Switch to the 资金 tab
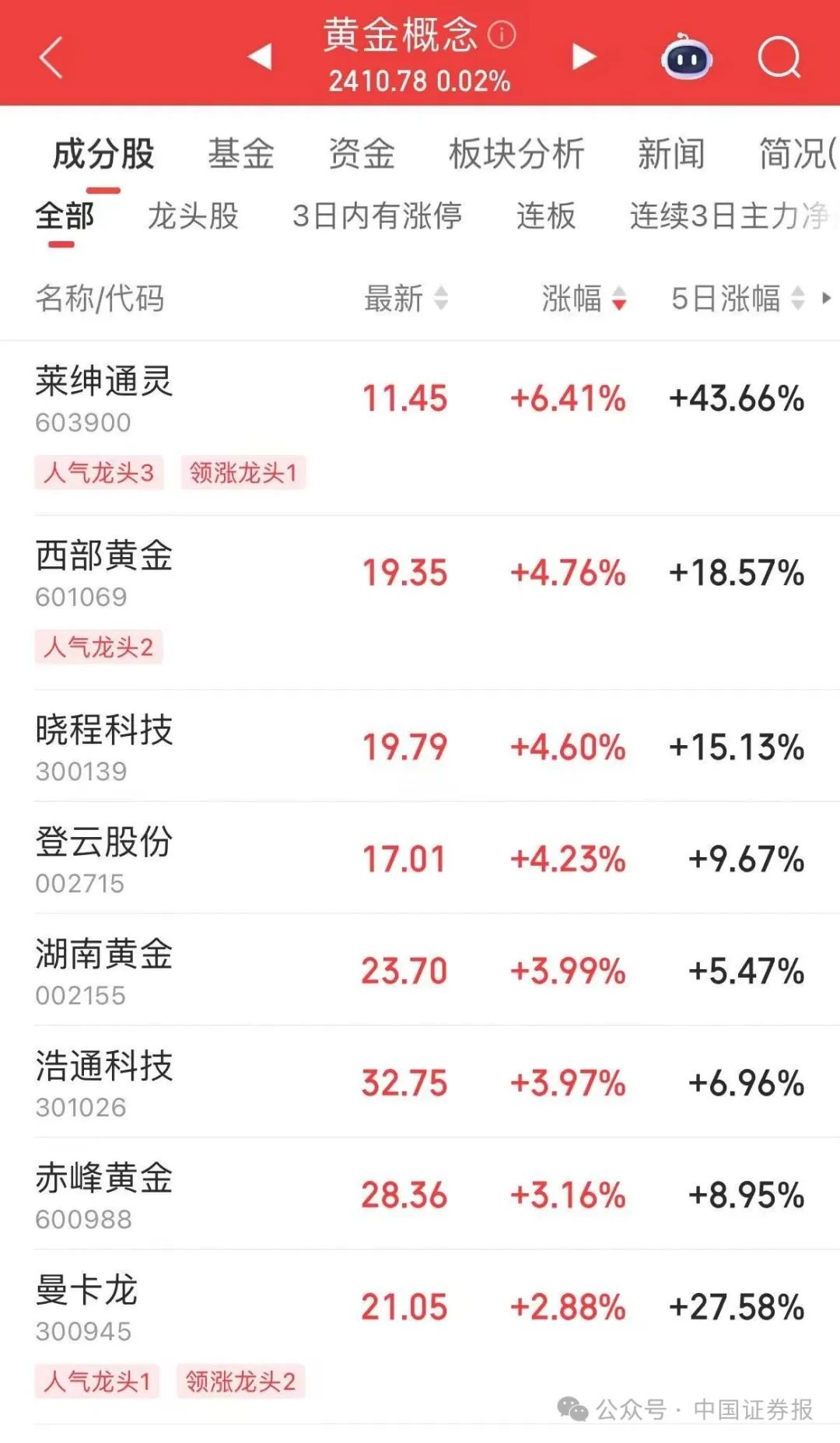This screenshot has height=1443, width=840. point(362,152)
